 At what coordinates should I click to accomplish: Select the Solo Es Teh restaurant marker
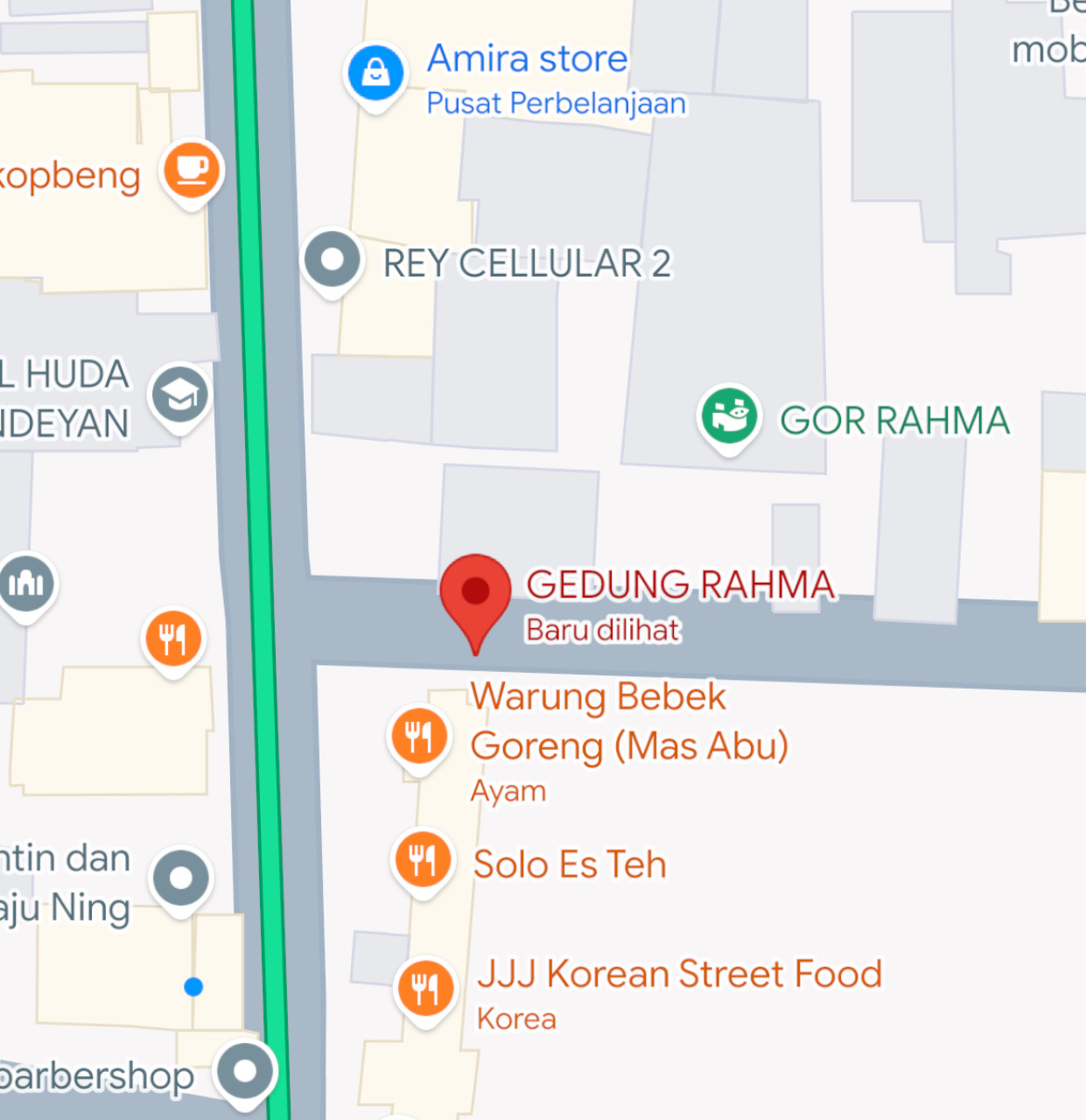coord(423,860)
